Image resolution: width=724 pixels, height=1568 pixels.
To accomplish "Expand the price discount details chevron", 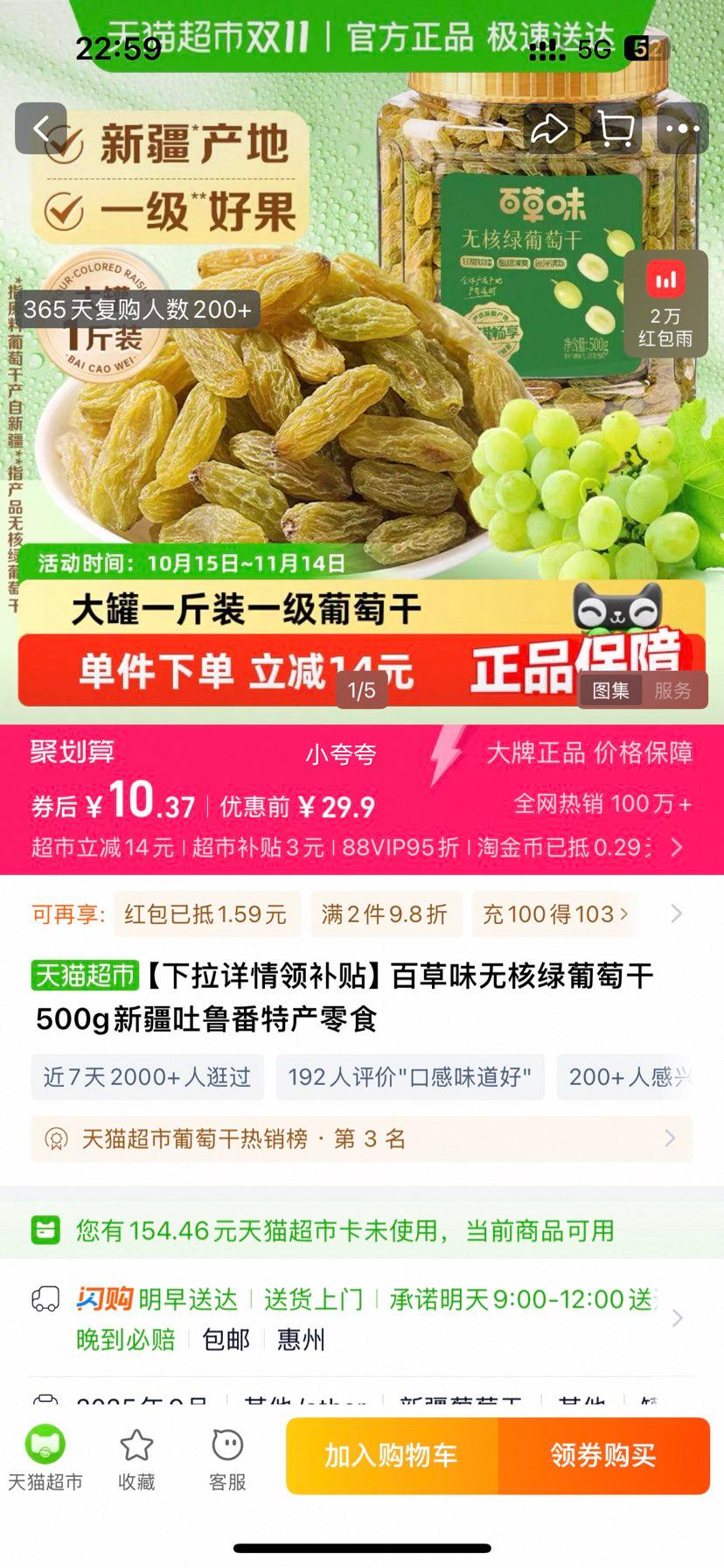I will tap(676, 847).
